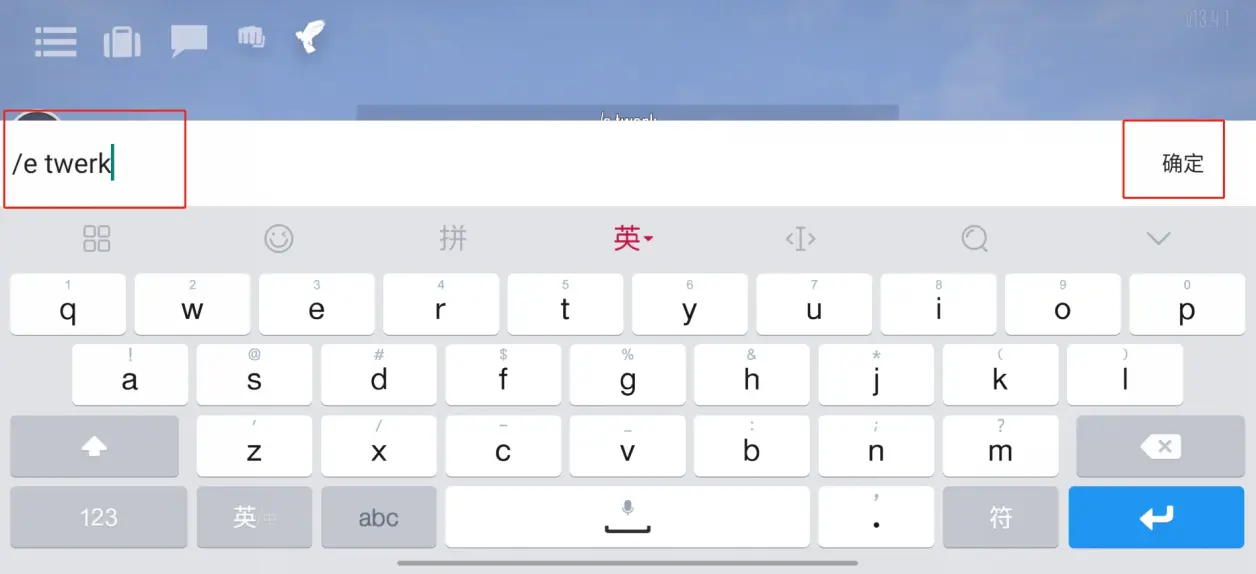Tap the abc key
This screenshot has height=574, width=1256.
tap(378, 517)
